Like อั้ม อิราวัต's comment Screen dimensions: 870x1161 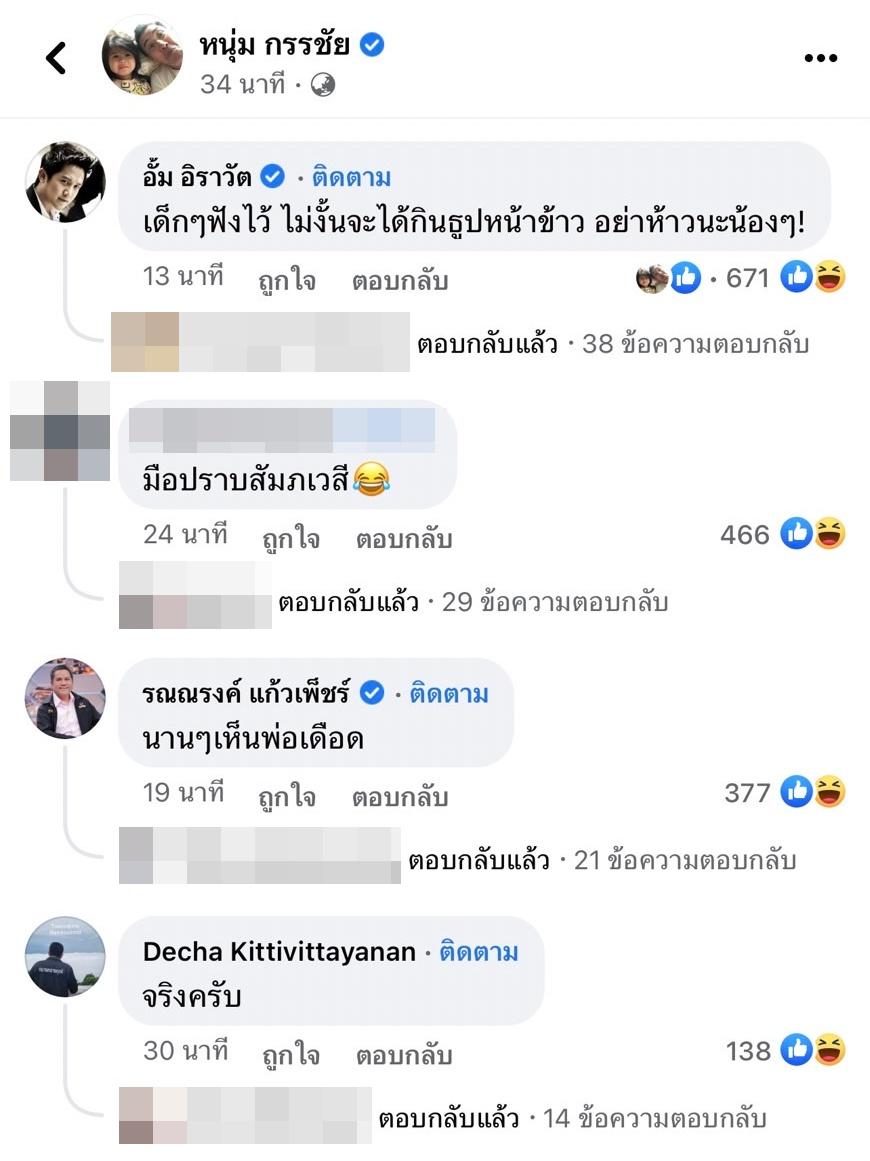pyautogui.click(x=289, y=281)
